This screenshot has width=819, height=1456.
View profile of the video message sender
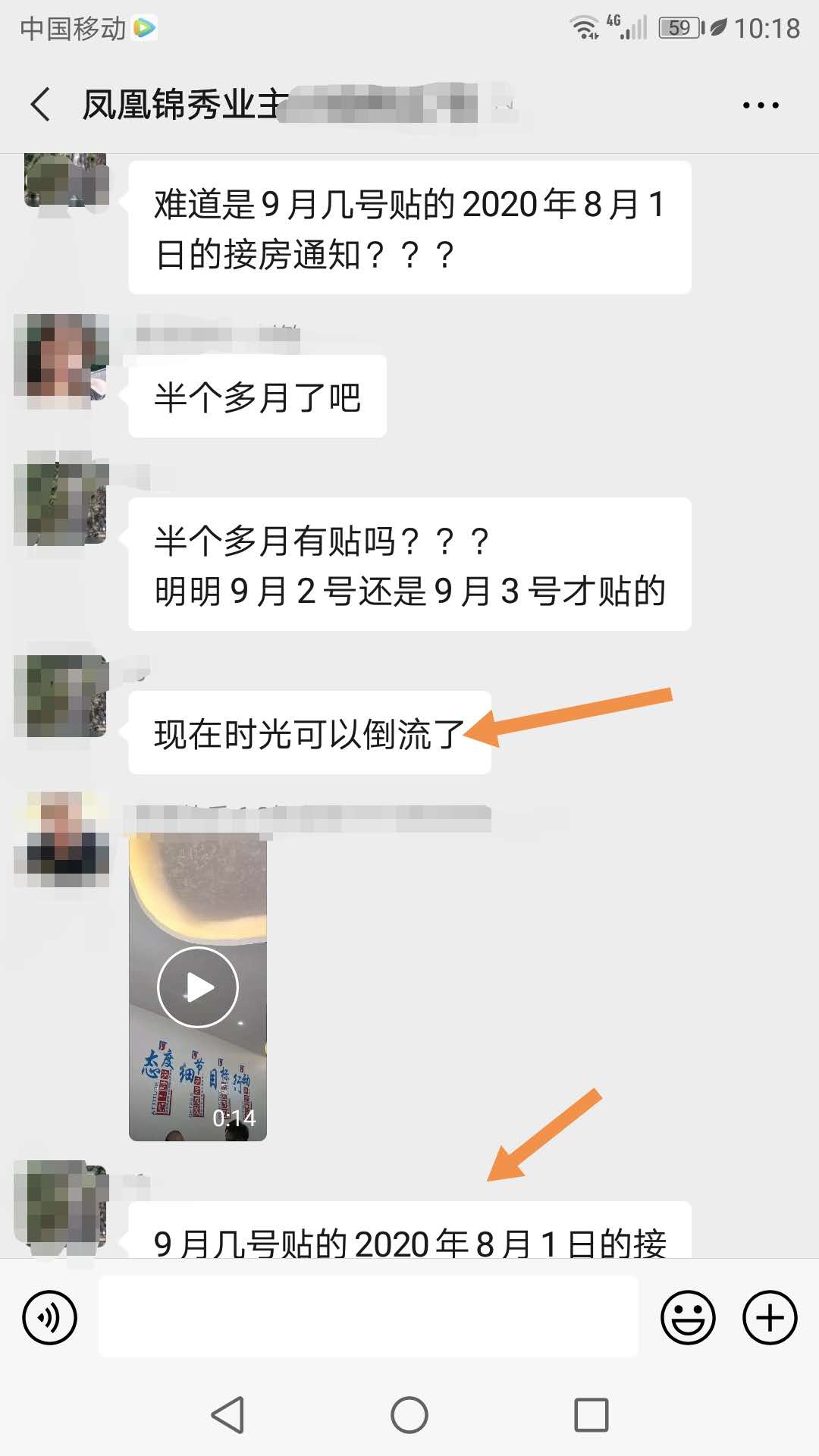(62, 839)
